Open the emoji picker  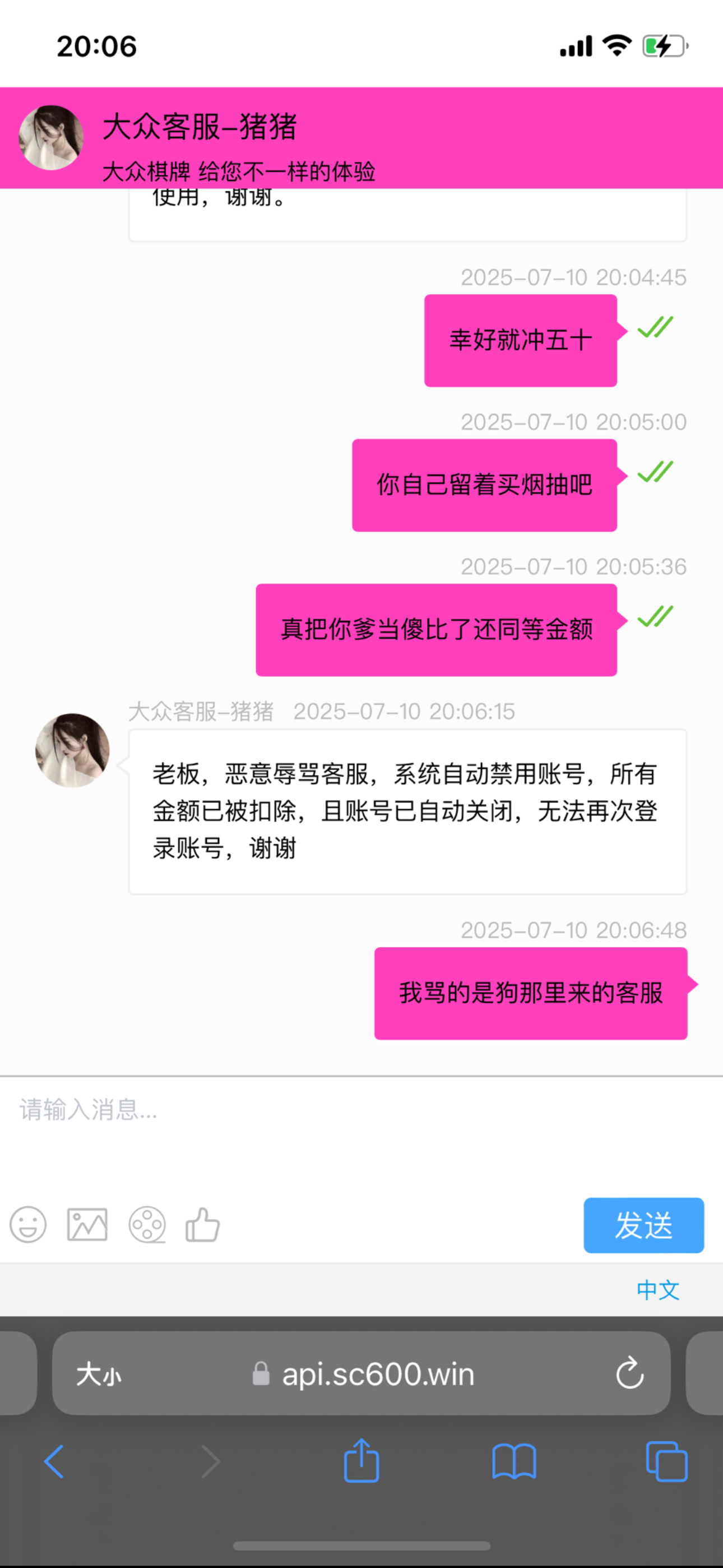pos(28,1224)
